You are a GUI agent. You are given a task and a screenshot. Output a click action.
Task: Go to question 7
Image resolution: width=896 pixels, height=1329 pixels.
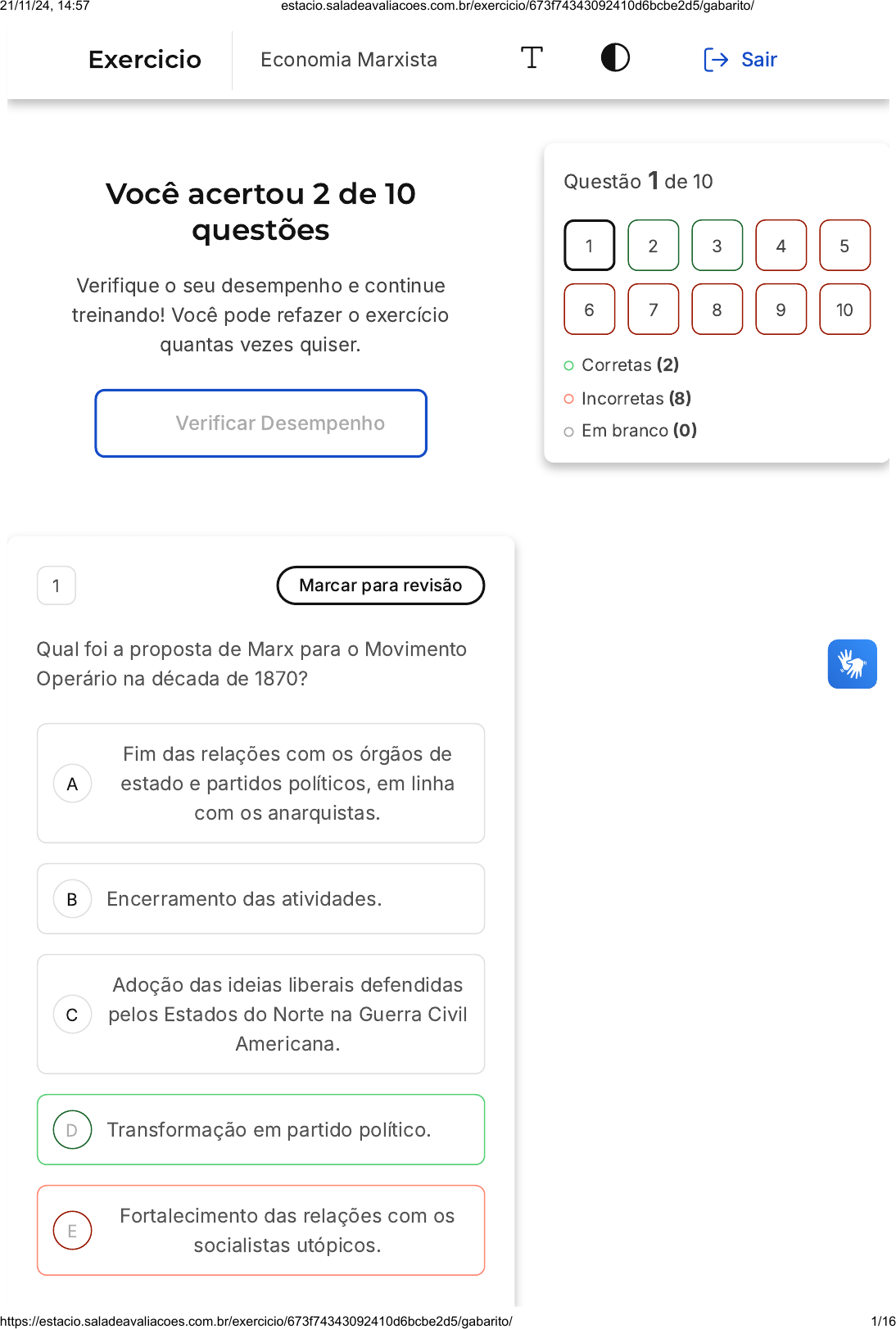click(653, 310)
